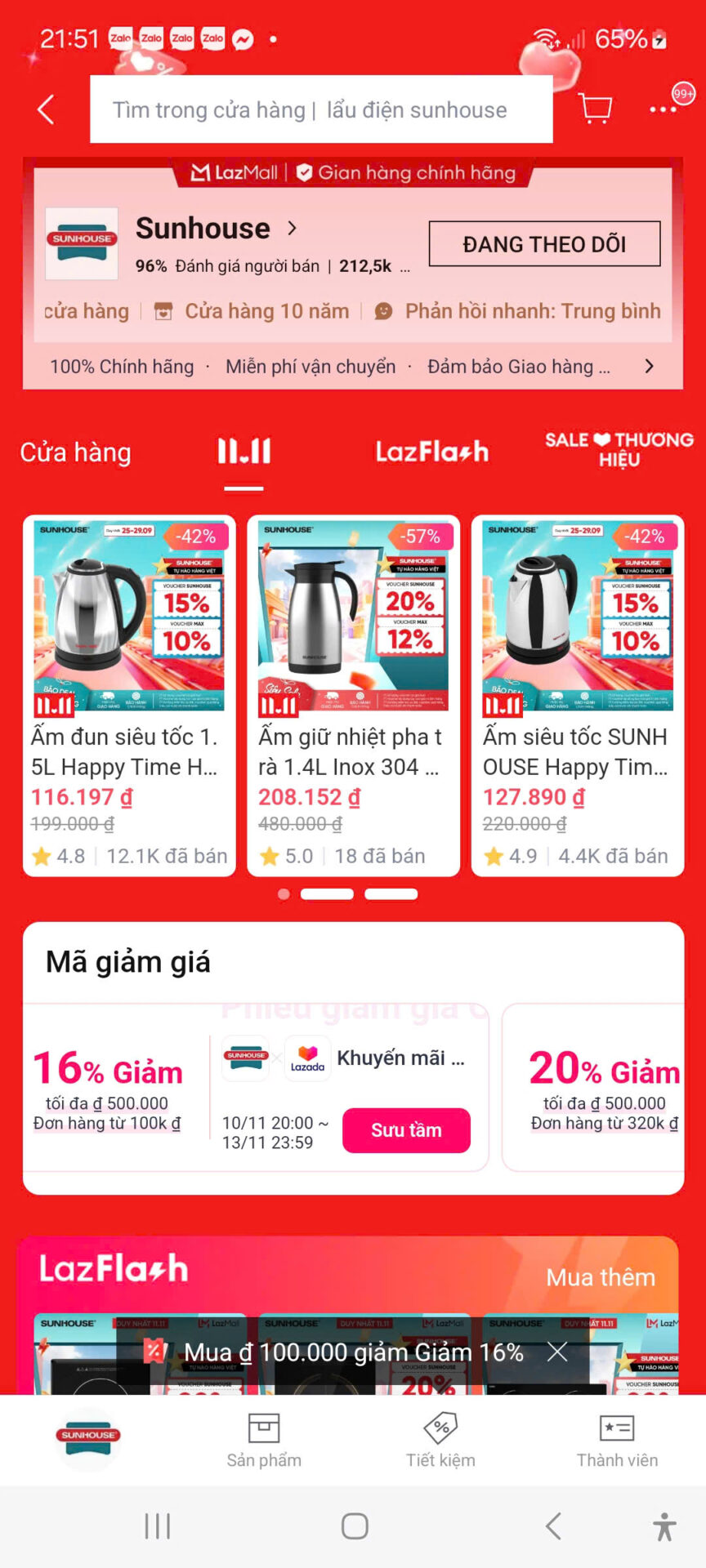Image resolution: width=706 pixels, height=1568 pixels.
Task: Open LazFlash Mua thêm section
Action: click(601, 1276)
